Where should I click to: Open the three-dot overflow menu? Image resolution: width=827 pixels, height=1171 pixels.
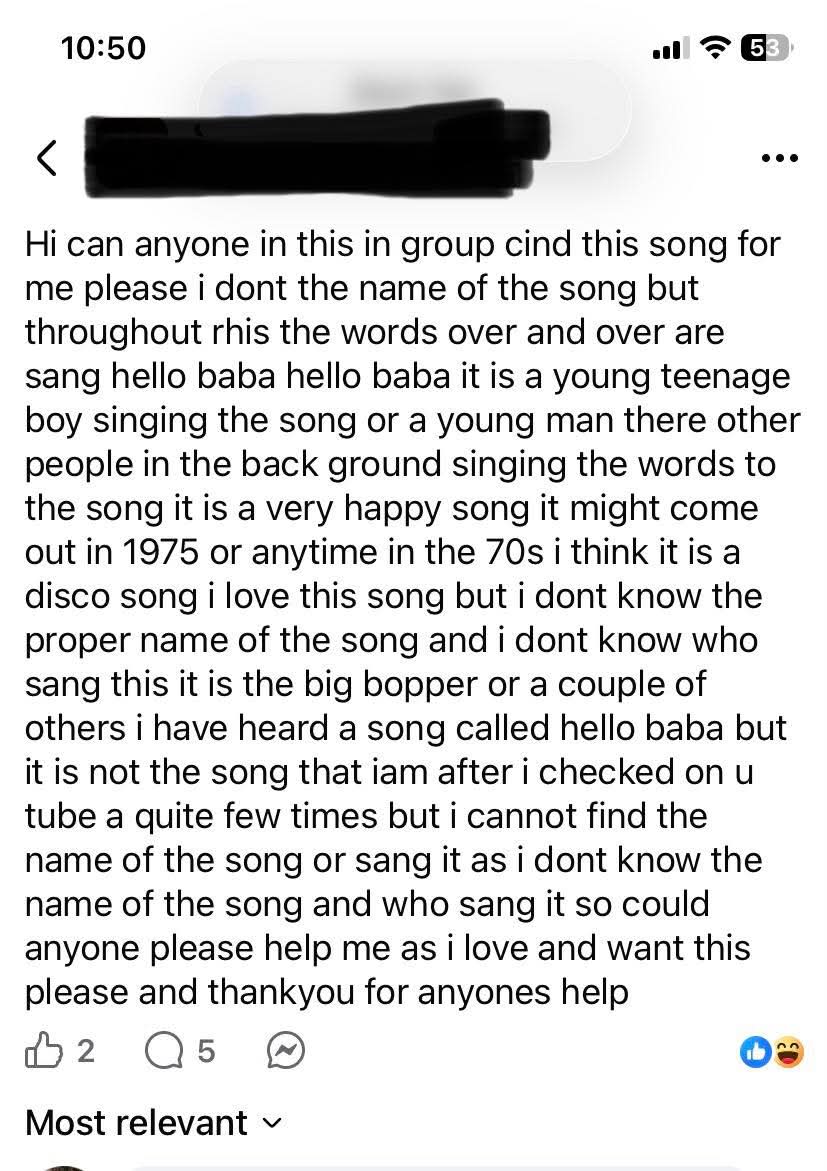click(x=777, y=157)
